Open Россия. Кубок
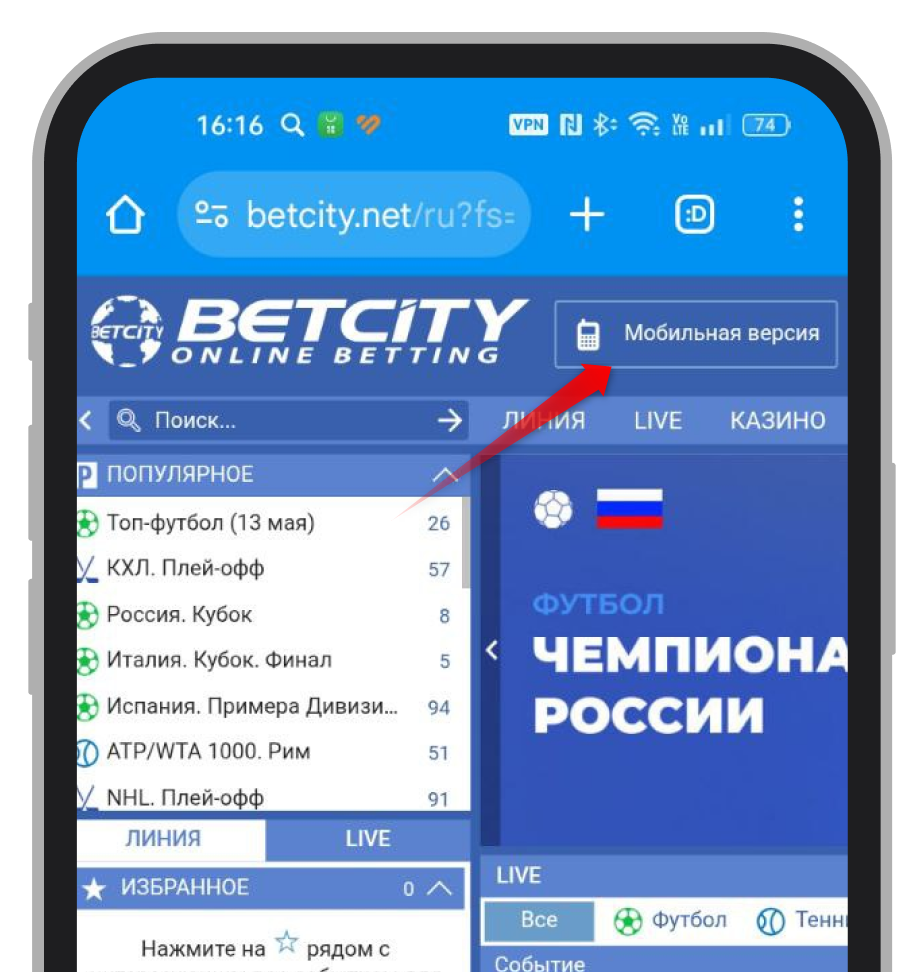This screenshot has height=972, width=924. pyautogui.click(x=179, y=615)
